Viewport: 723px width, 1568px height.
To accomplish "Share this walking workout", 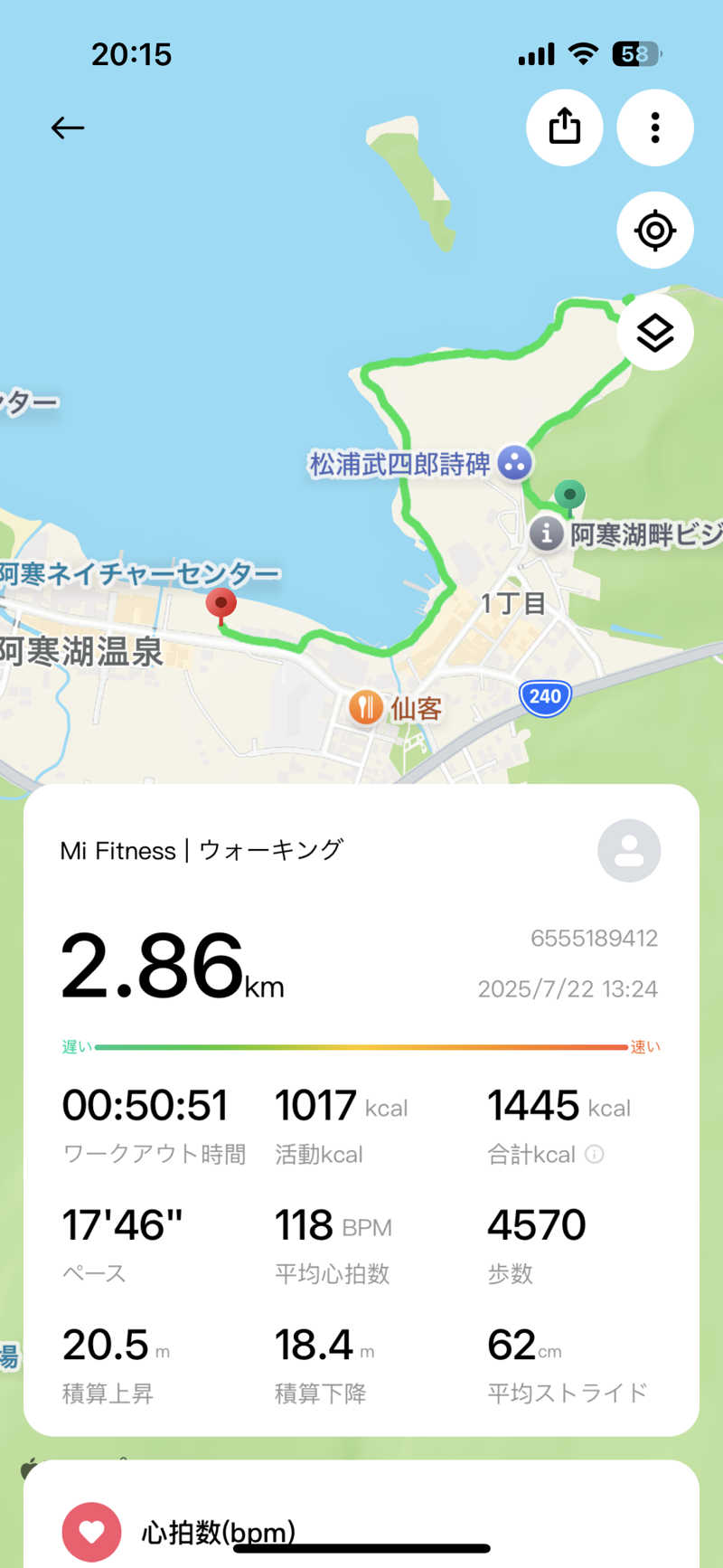I will coord(565,128).
